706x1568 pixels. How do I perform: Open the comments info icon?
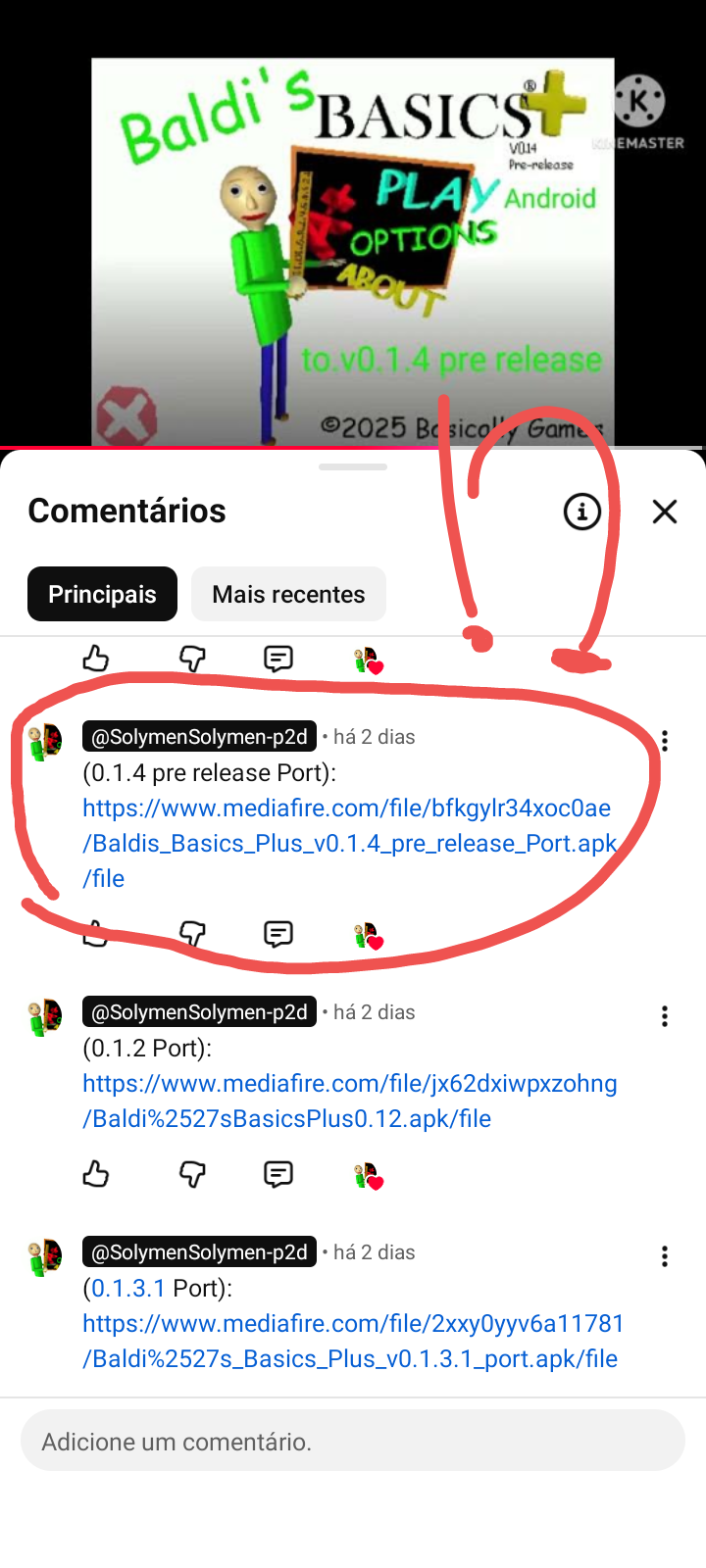click(x=581, y=512)
